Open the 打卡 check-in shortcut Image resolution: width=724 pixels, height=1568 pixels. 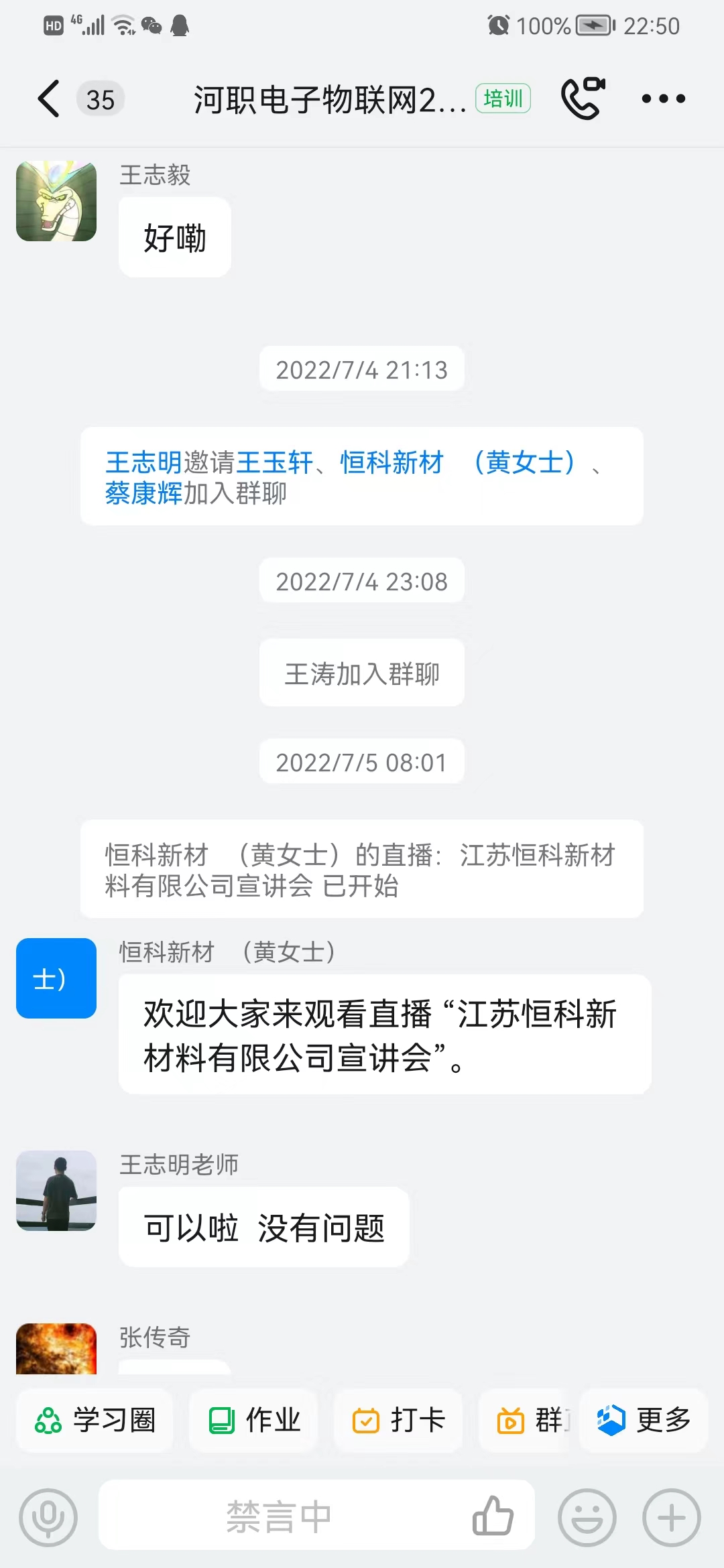click(399, 1420)
